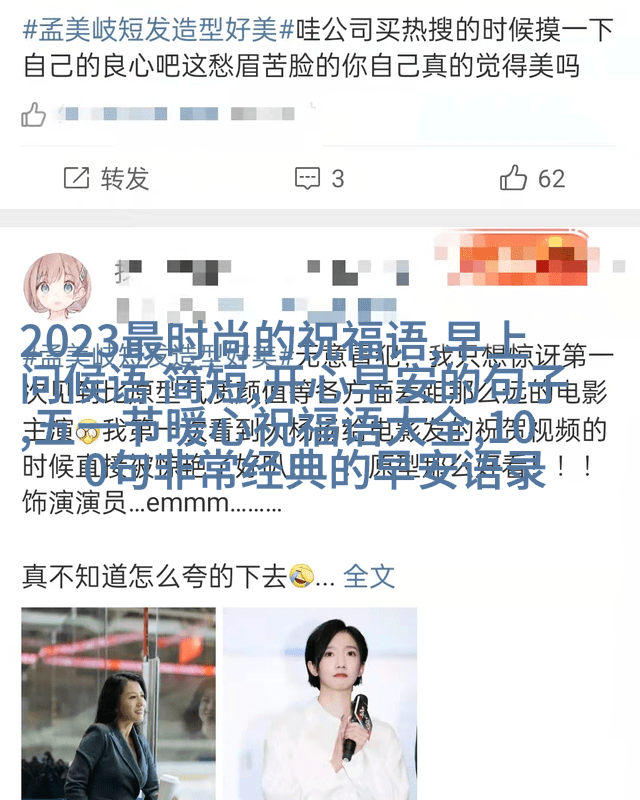640x800 pixels.
Task: Open comments showing 3 replies
Action: coord(320,178)
